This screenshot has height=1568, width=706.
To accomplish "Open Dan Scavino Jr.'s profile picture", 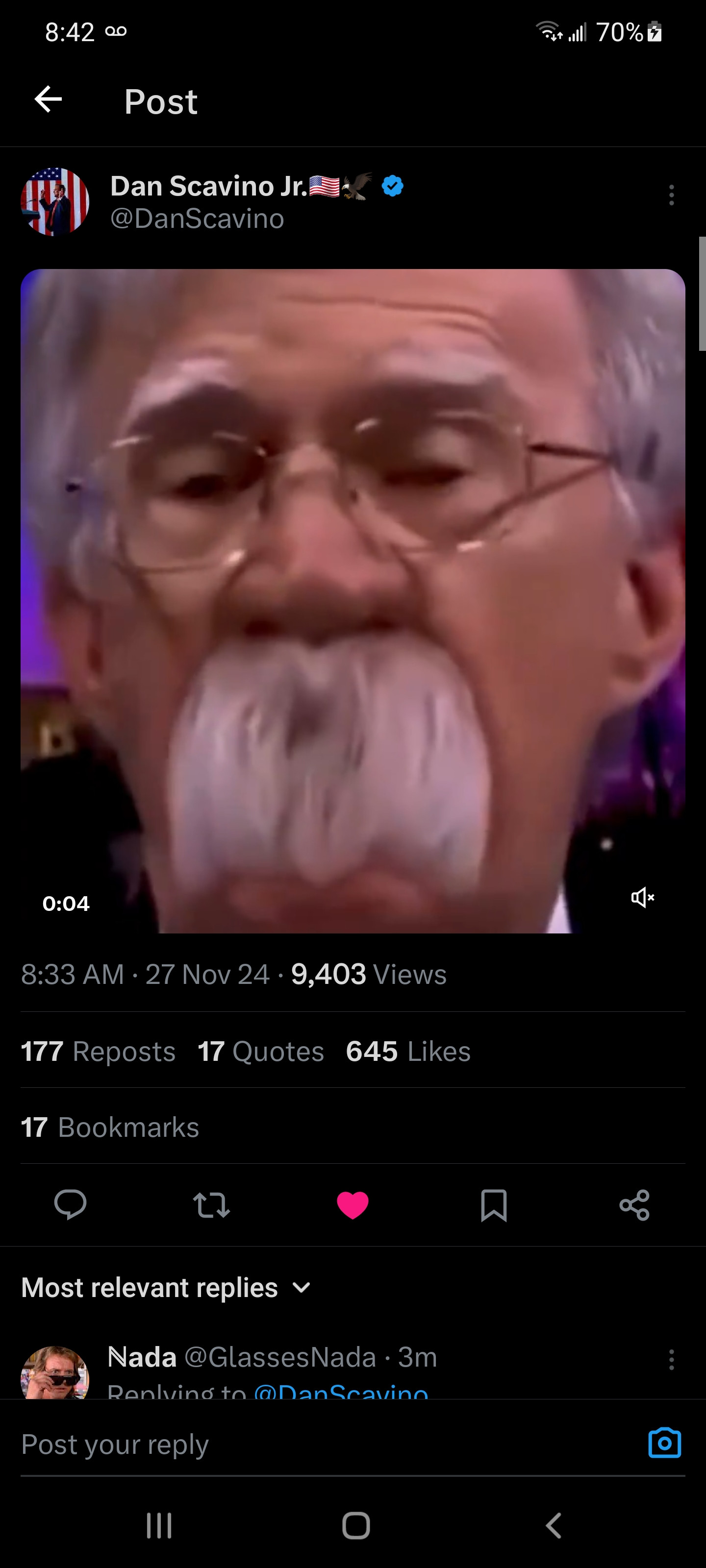I will [55, 201].
